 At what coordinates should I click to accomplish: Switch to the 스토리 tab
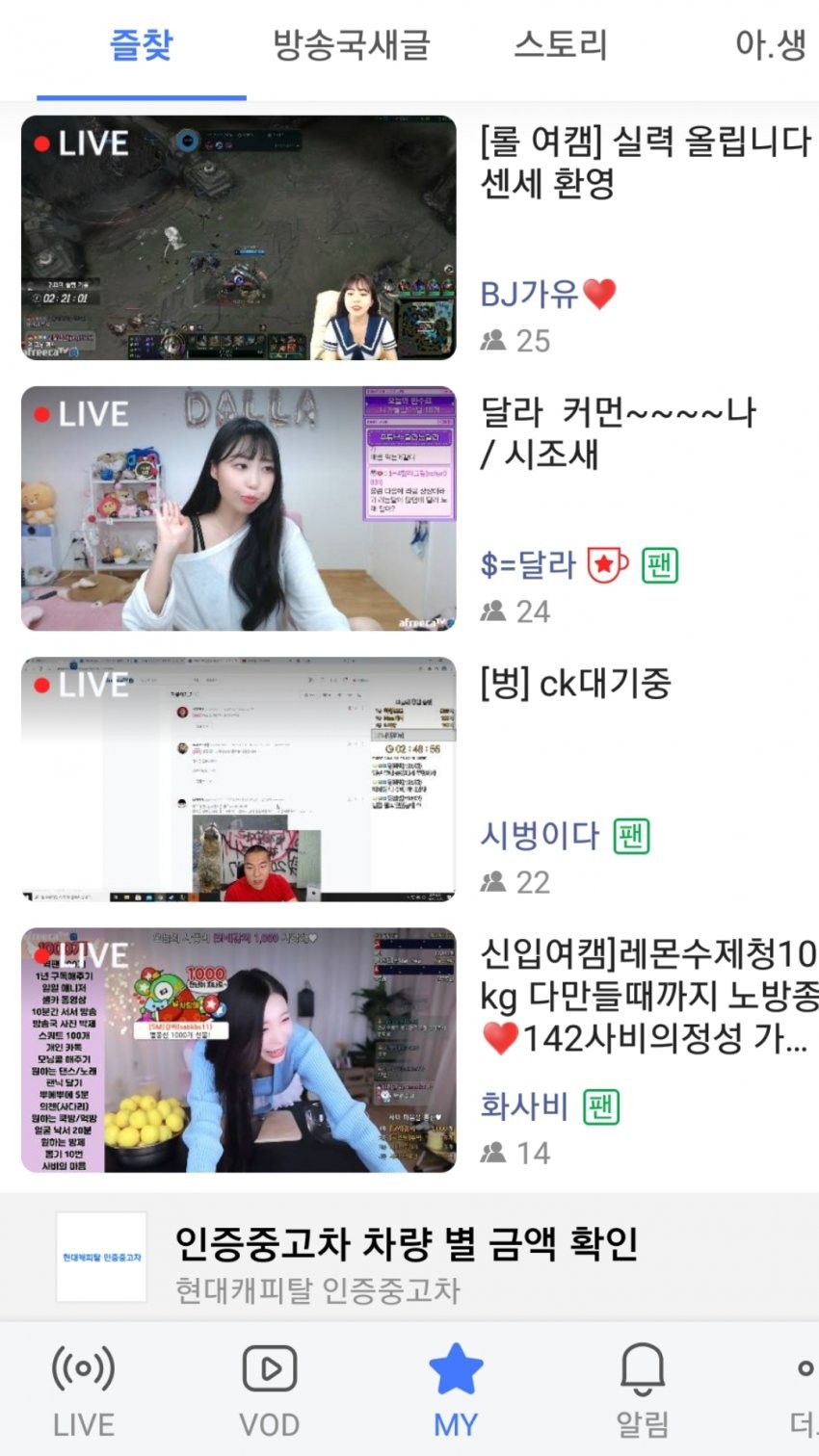560,45
